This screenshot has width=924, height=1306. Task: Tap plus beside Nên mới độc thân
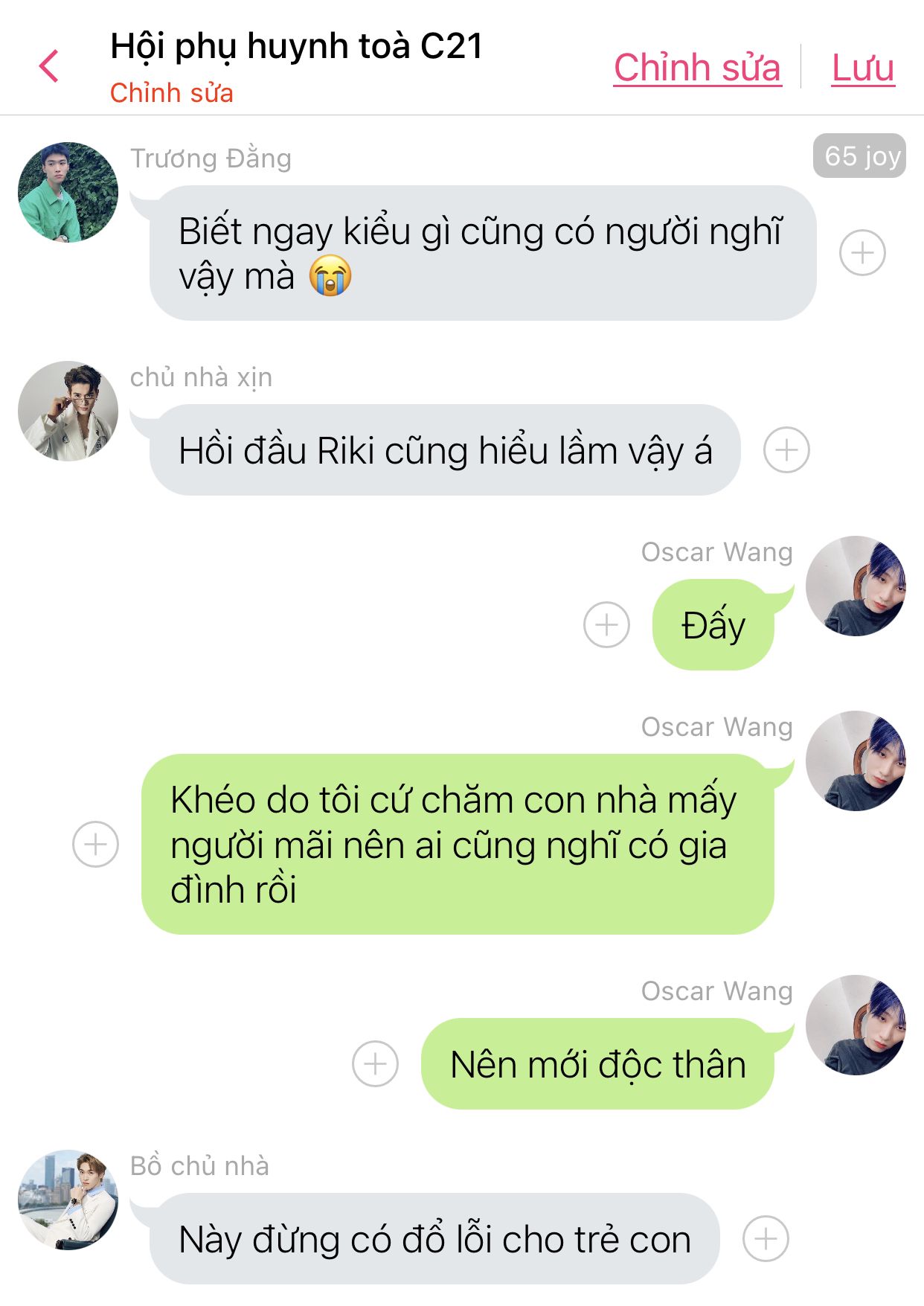[x=375, y=1063]
